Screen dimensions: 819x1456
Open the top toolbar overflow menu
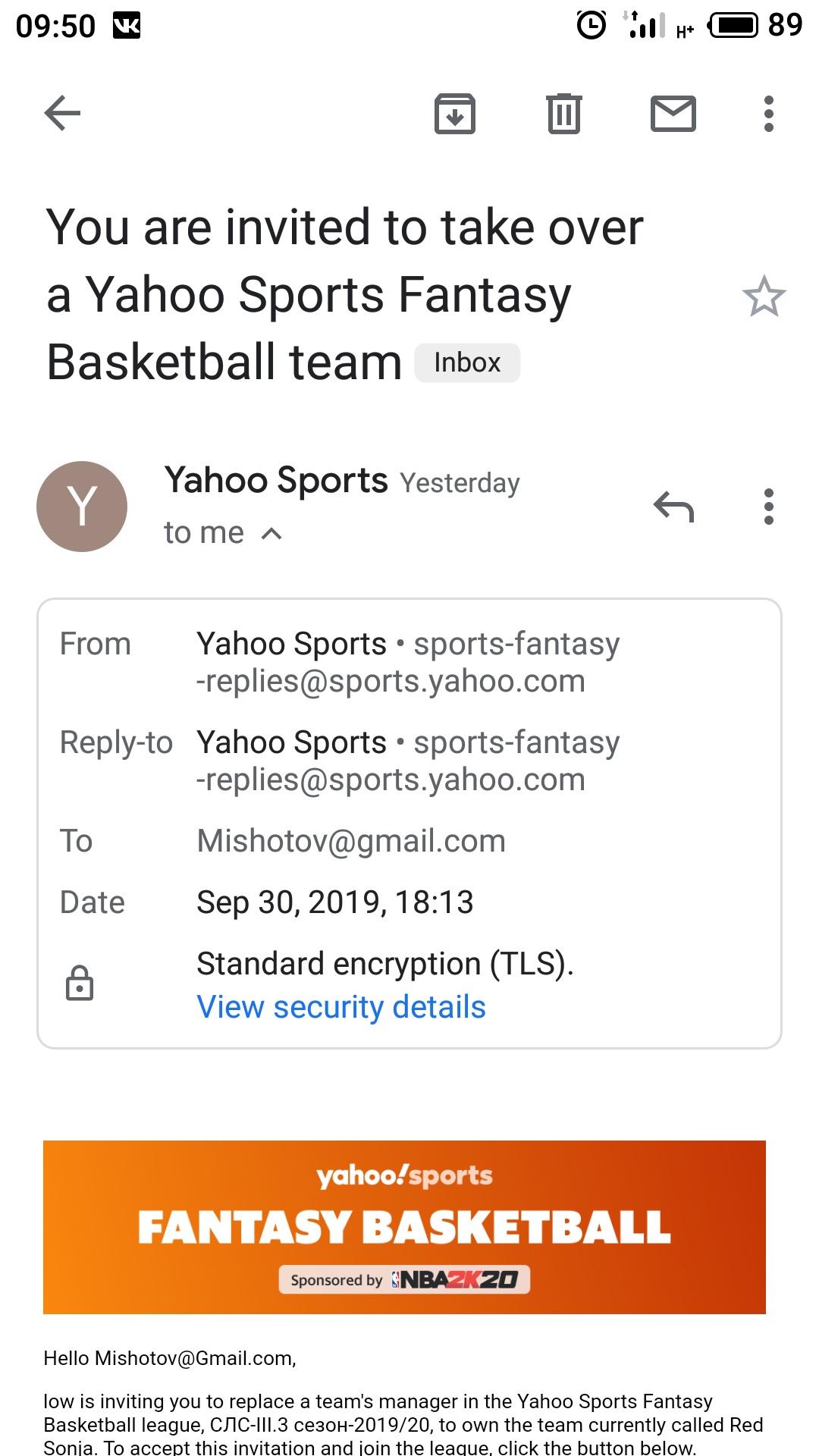(769, 114)
